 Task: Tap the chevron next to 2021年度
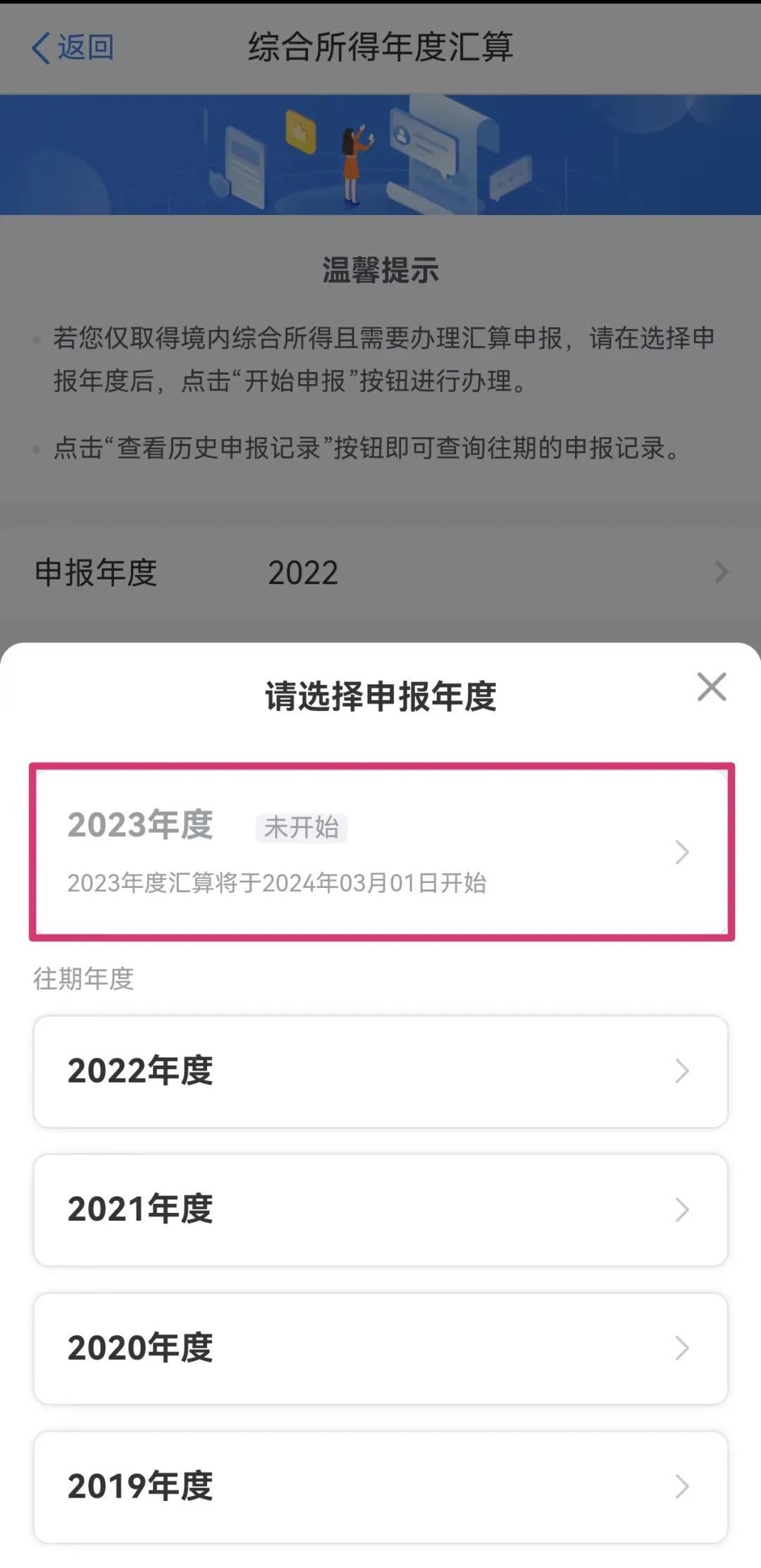681,1209
